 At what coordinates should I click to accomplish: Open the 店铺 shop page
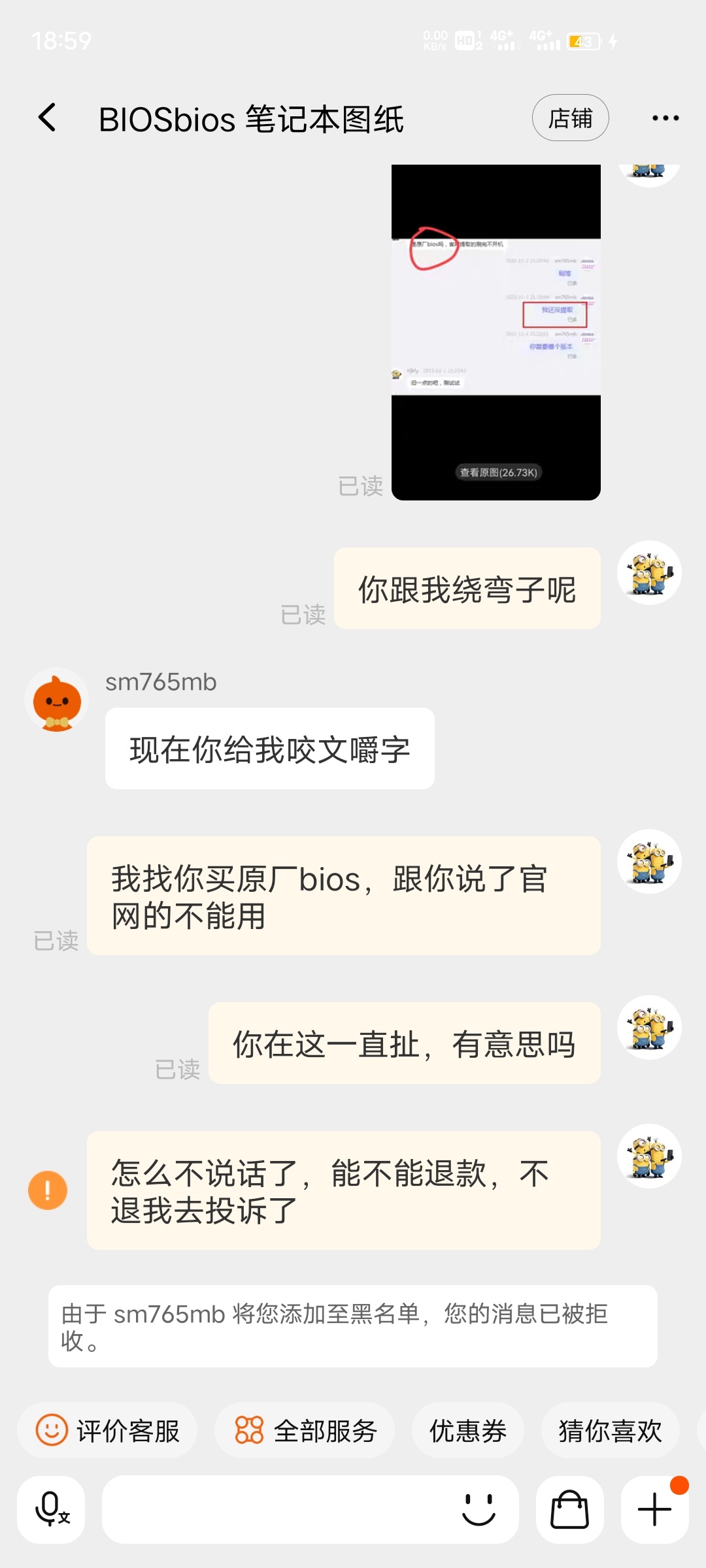tap(570, 118)
